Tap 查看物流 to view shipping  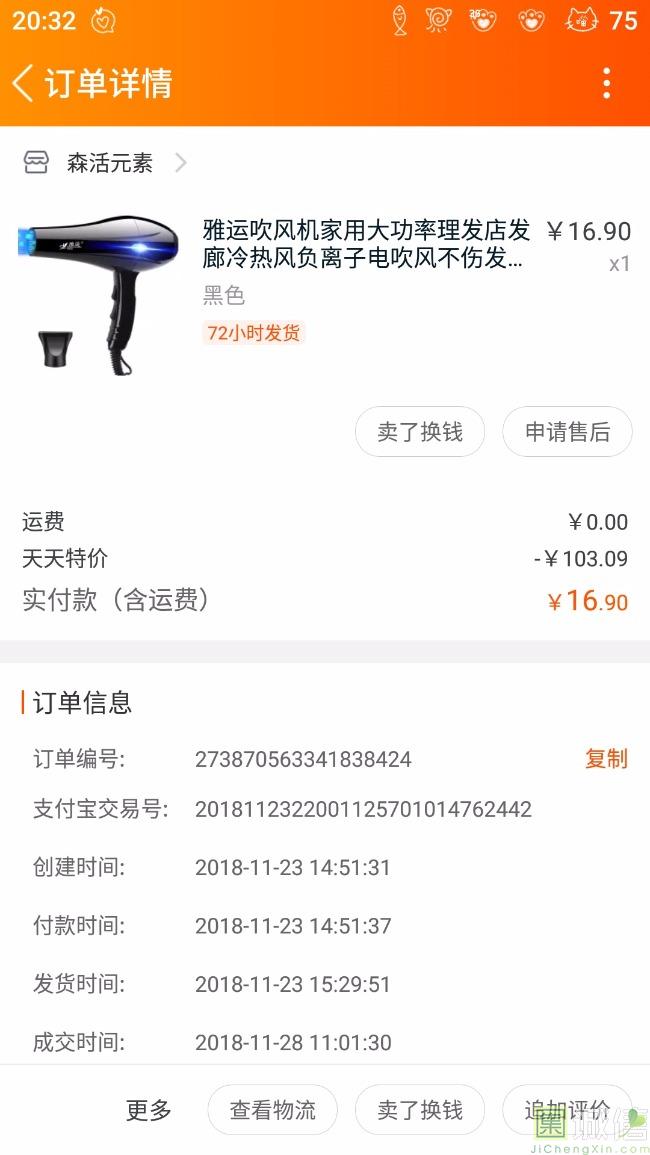click(273, 1109)
